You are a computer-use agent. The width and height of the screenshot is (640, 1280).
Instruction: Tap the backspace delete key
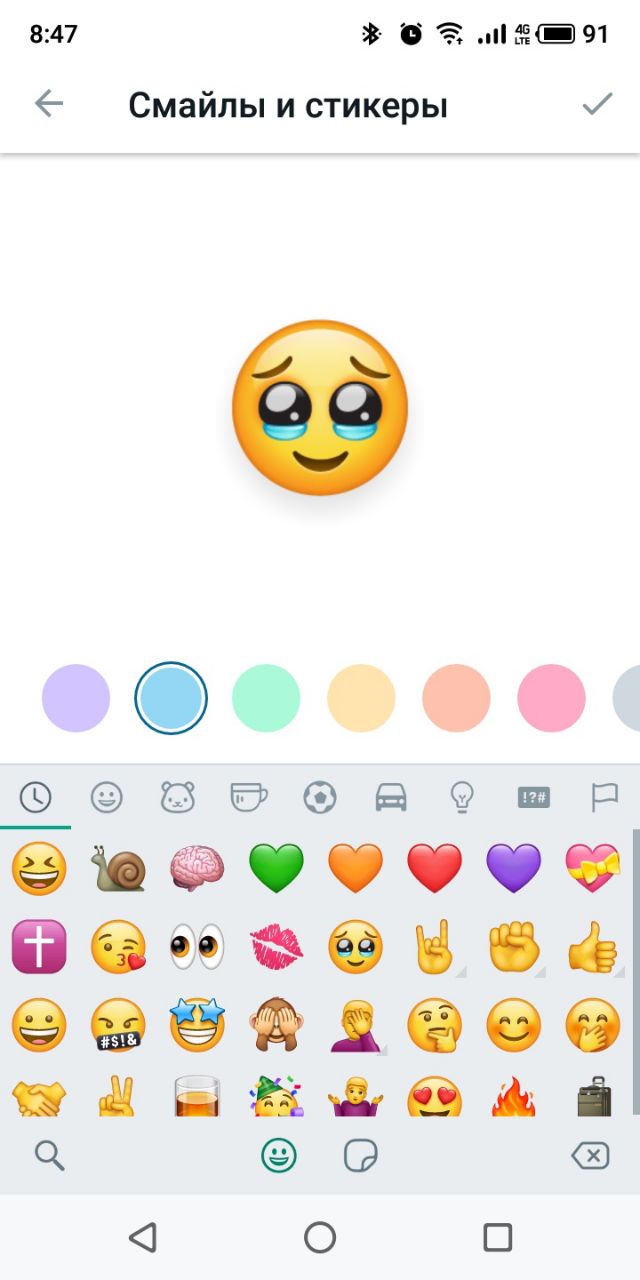pos(590,1156)
